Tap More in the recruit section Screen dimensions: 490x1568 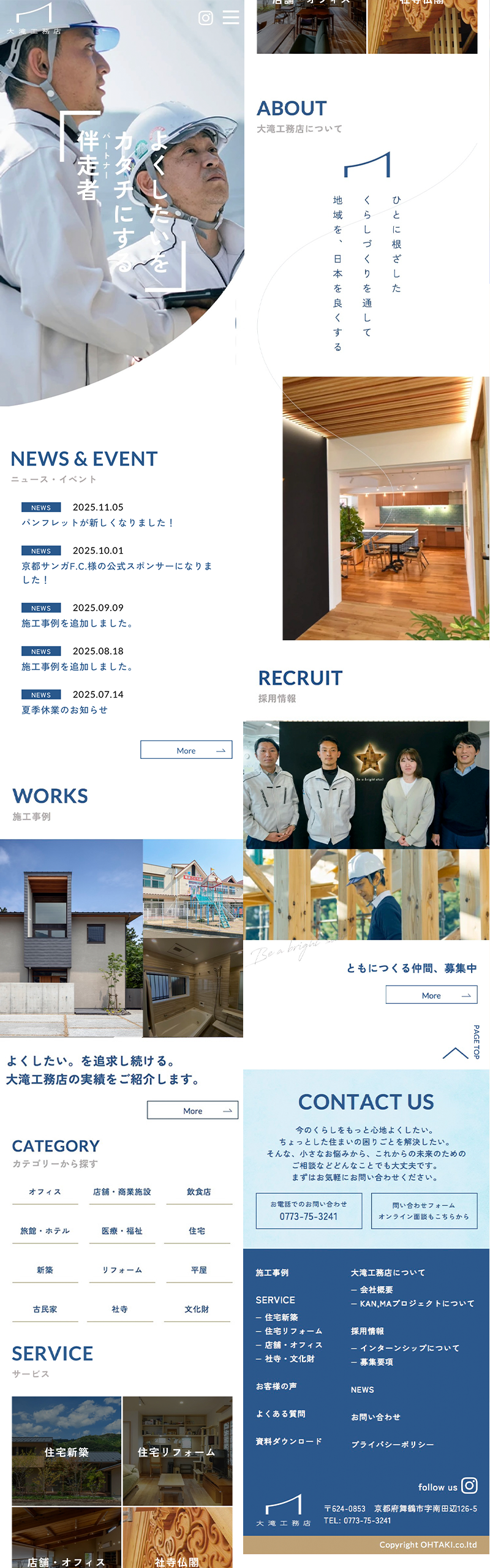click(x=431, y=995)
